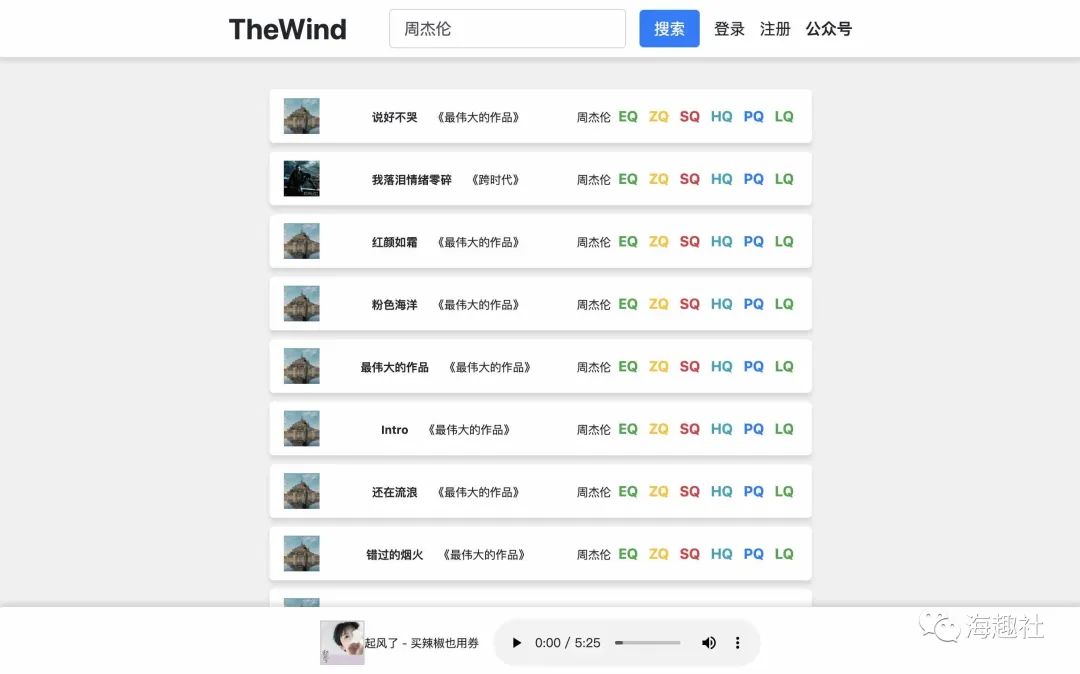1080x674 pixels.
Task: Open the 登录 login link
Action: tap(729, 29)
